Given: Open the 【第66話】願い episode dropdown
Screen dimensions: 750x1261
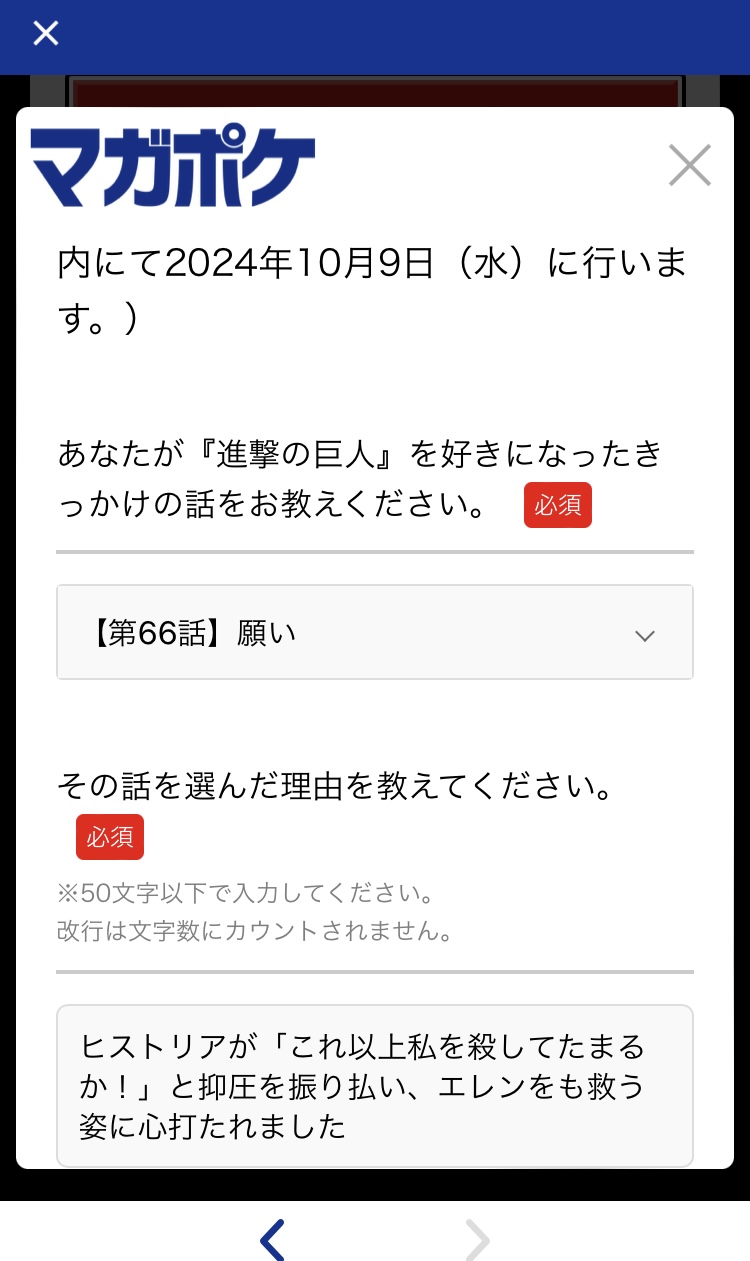Looking at the screenshot, I should (x=374, y=633).
